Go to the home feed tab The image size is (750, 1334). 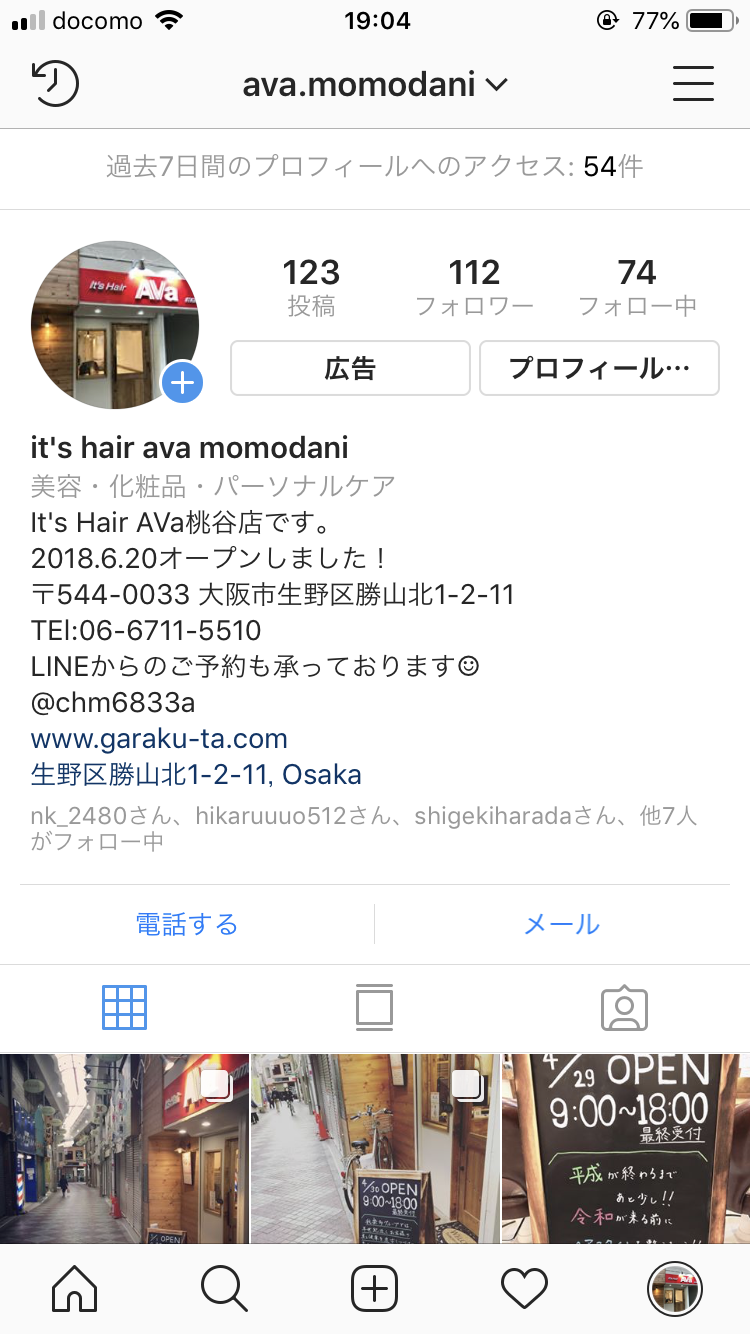pyautogui.click(x=75, y=1289)
